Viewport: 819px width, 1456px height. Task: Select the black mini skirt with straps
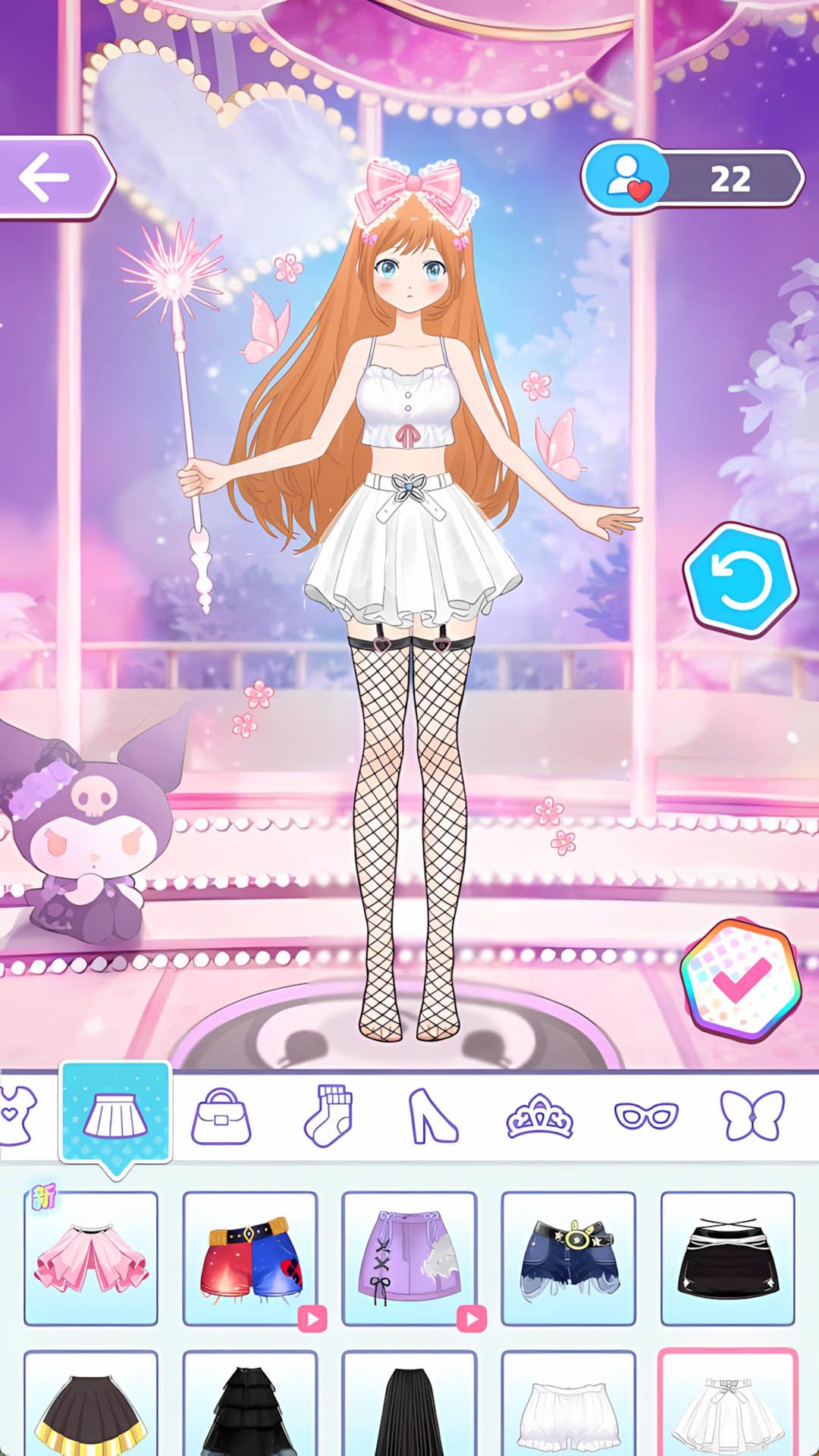click(728, 1259)
